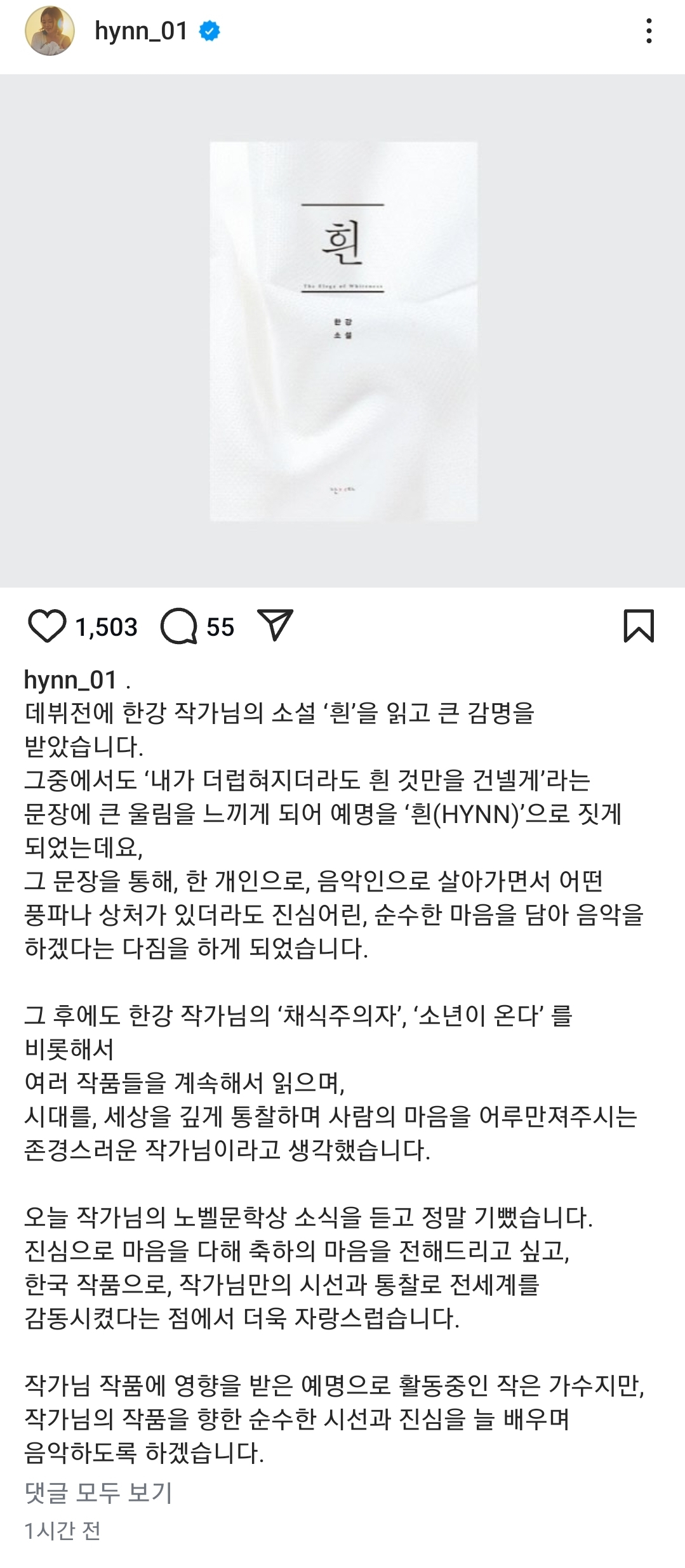Open hynn_01 username in the caption

pyautogui.click(x=70, y=680)
